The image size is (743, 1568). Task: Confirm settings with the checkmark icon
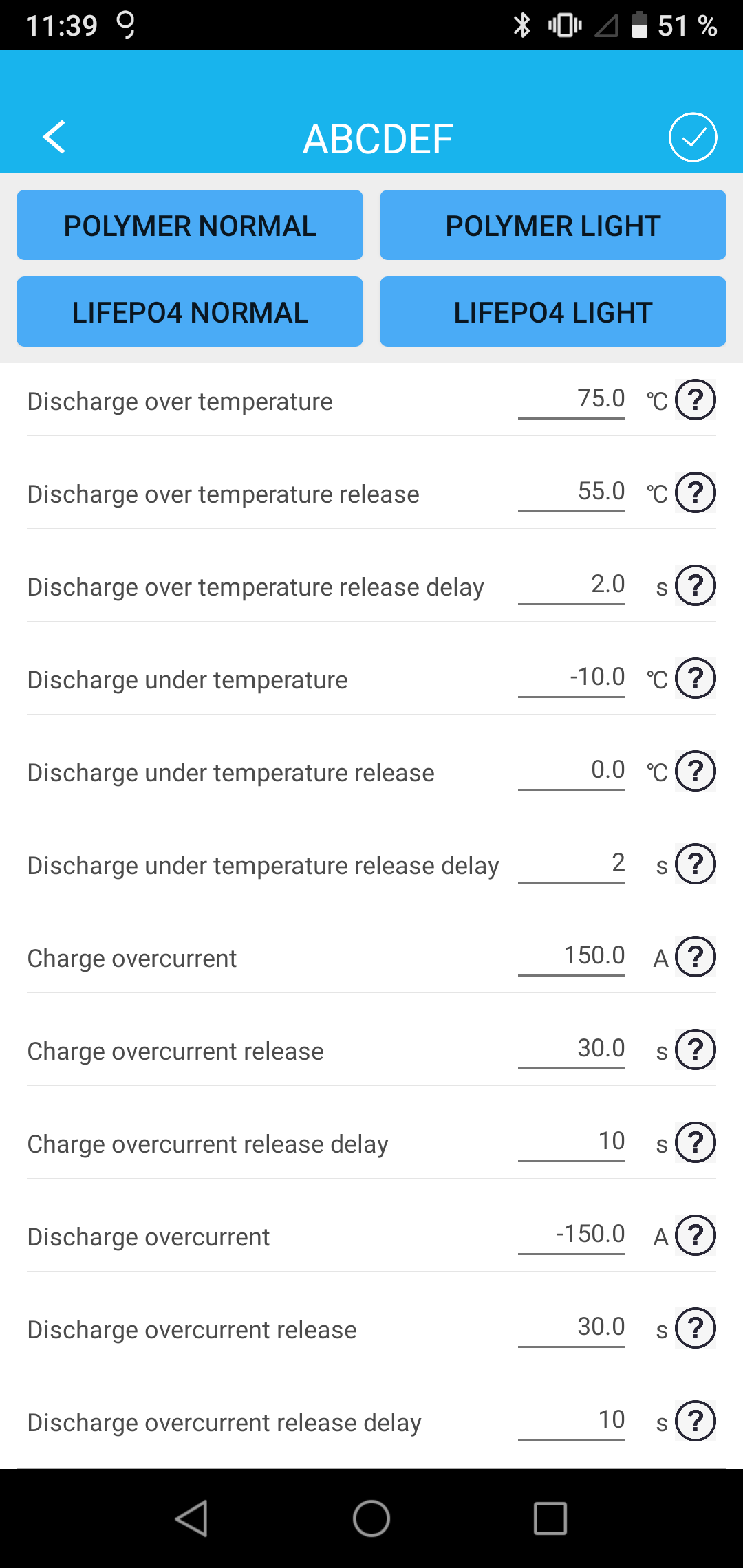pyautogui.click(x=693, y=138)
